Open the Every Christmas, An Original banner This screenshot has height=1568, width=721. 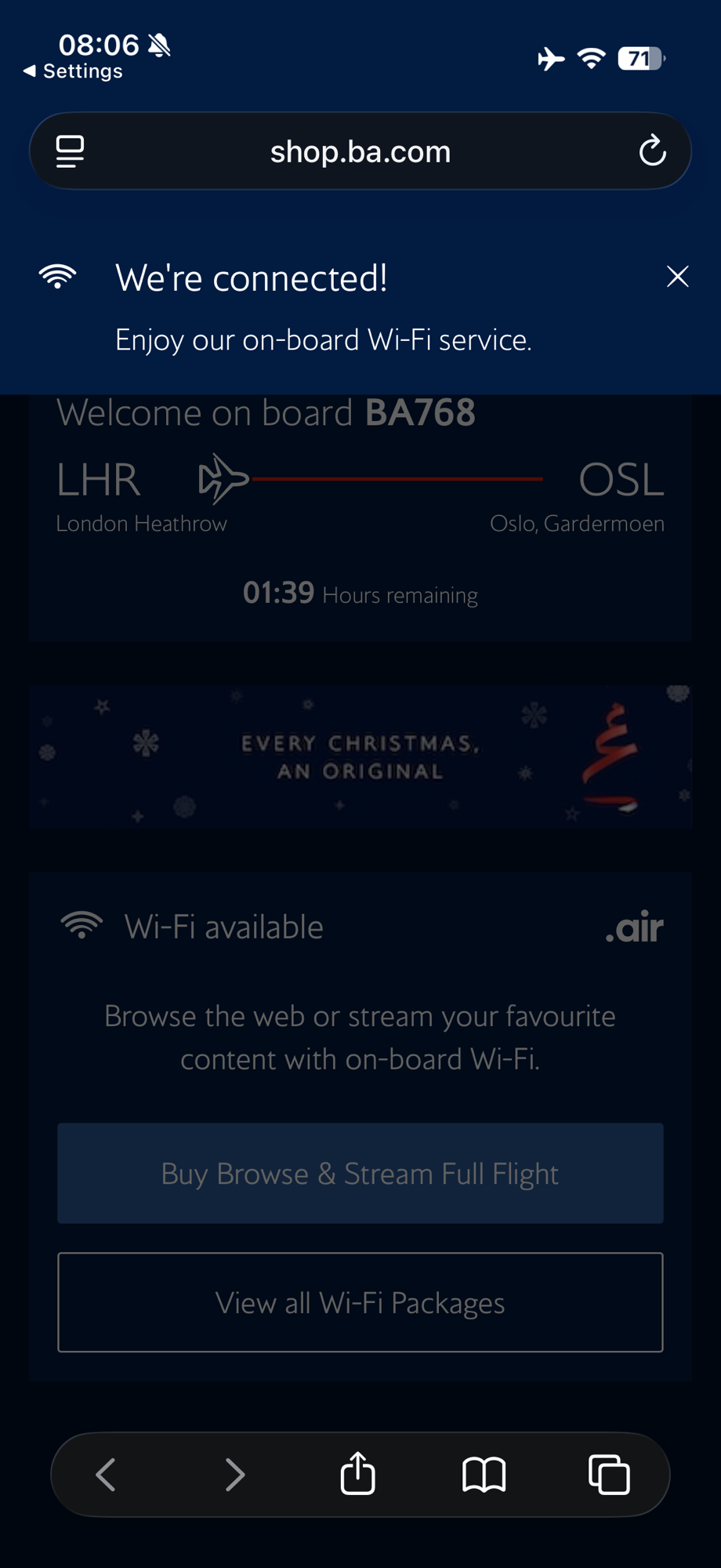tap(360, 757)
